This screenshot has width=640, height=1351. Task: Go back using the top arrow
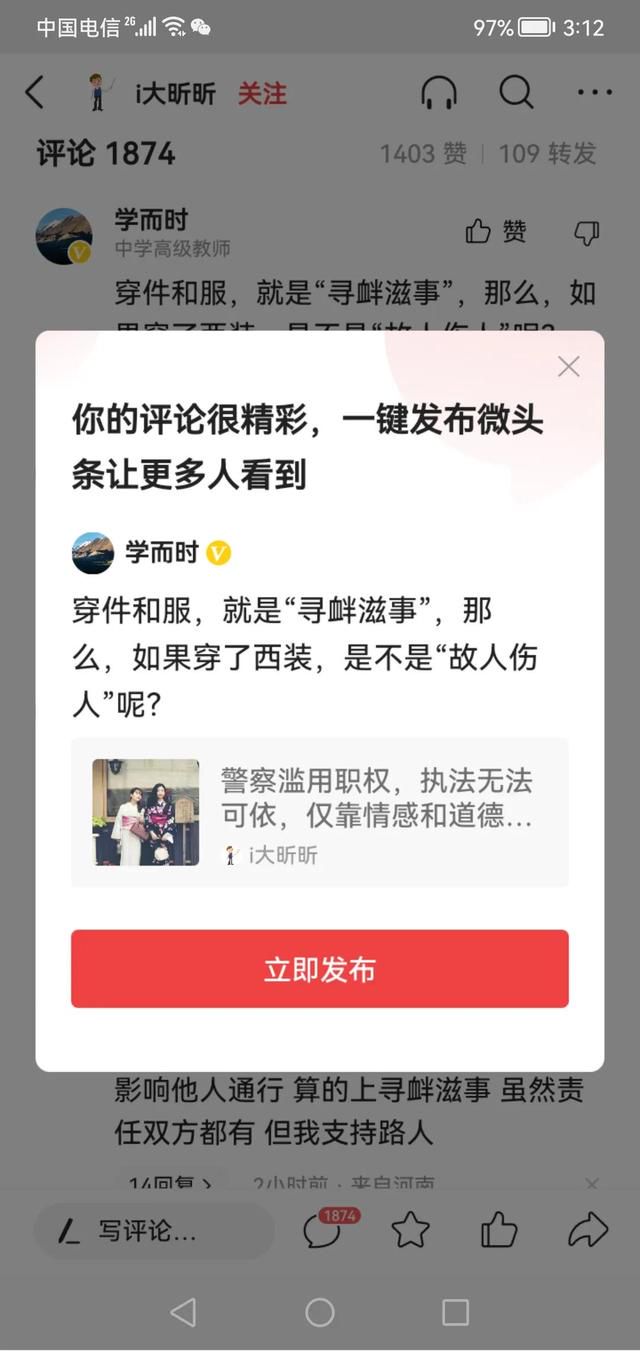(35, 93)
